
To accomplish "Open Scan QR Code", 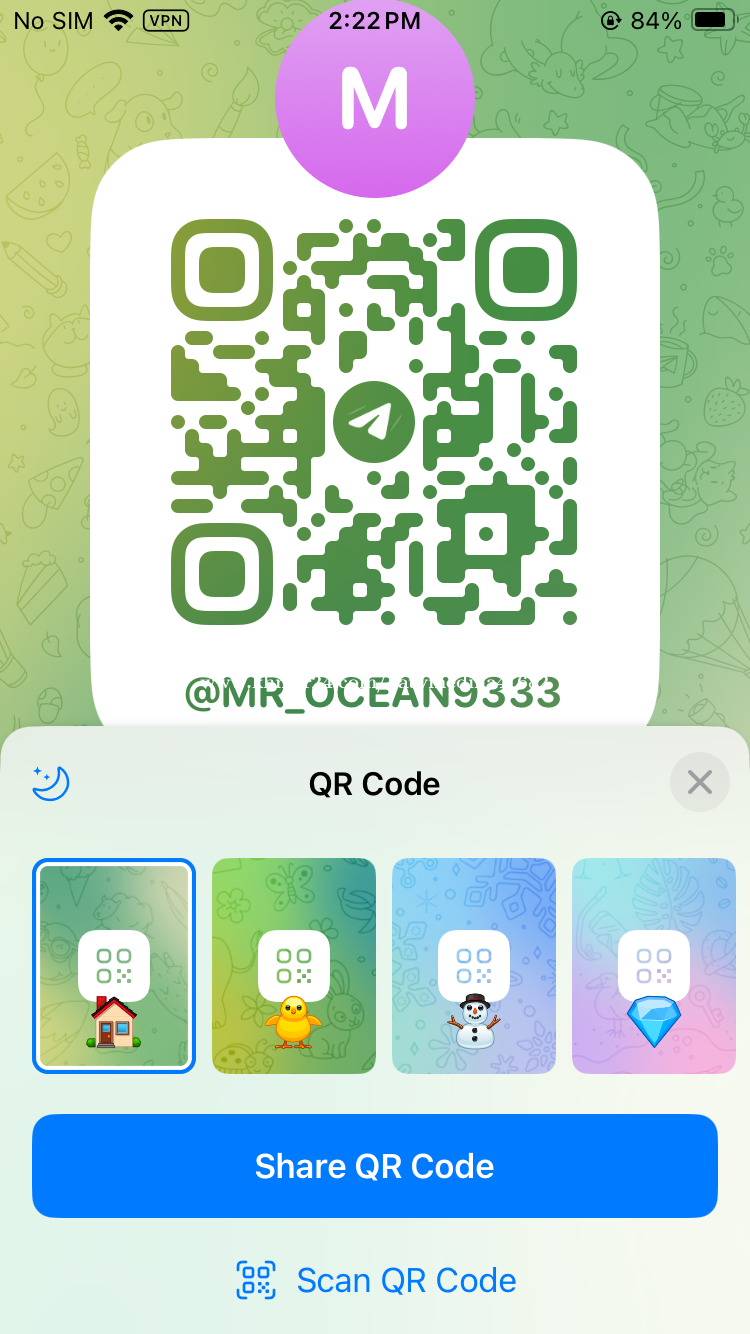I will click(375, 1280).
